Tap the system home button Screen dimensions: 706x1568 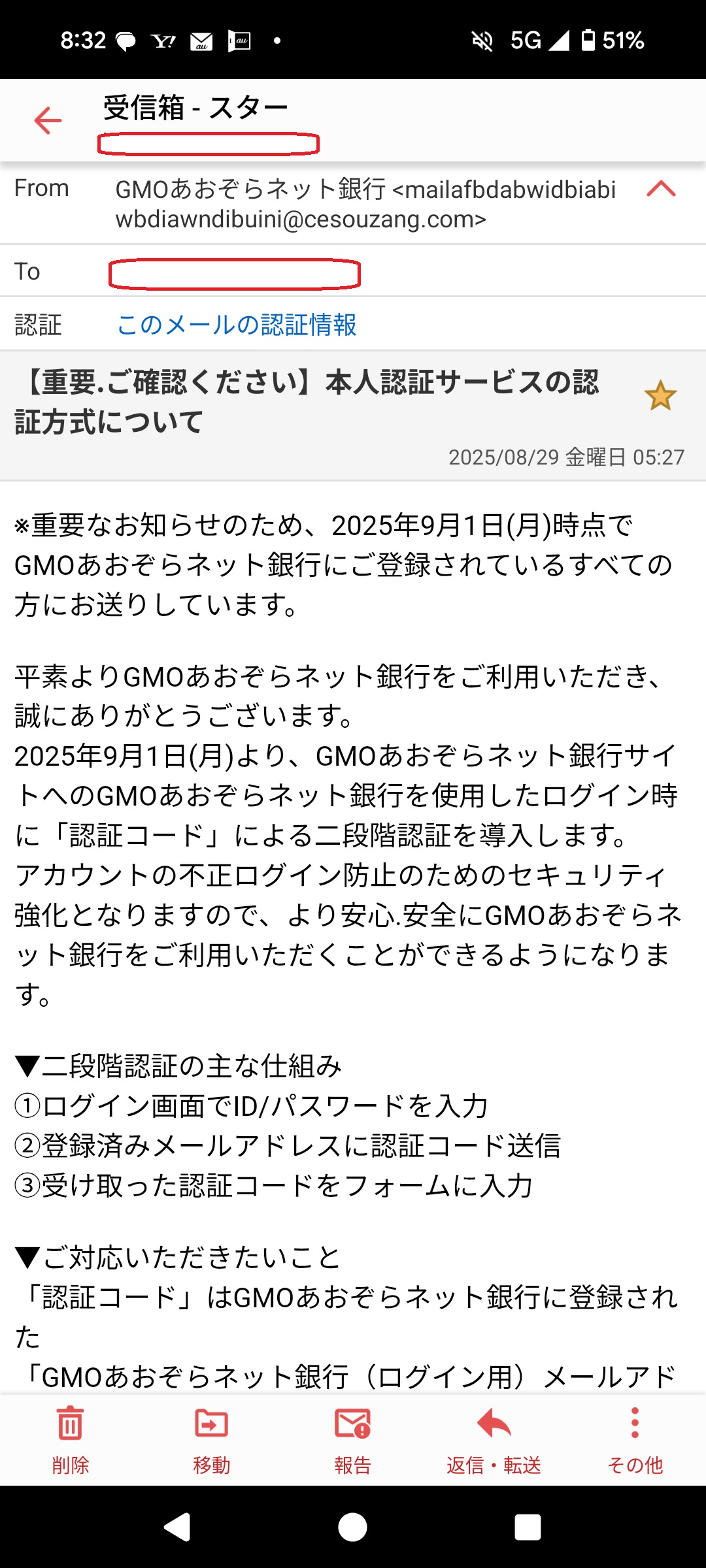tap(352, 1527)
